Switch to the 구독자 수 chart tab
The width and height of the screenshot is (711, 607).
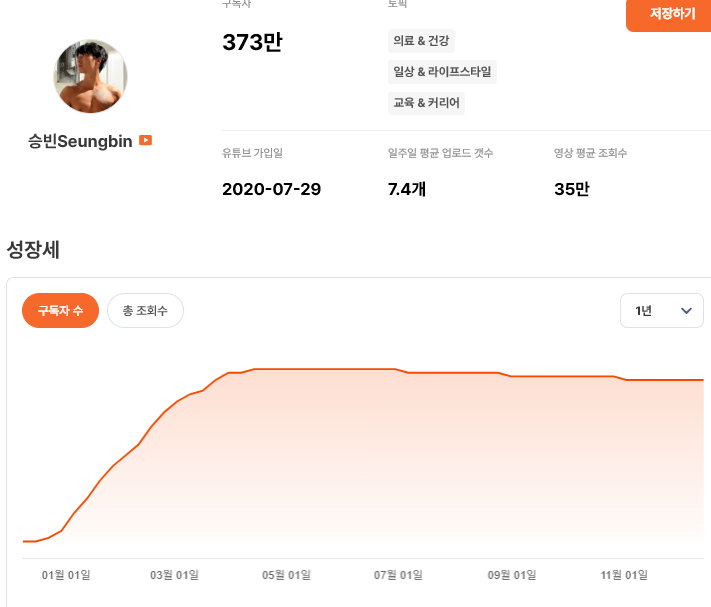[60, 311]
